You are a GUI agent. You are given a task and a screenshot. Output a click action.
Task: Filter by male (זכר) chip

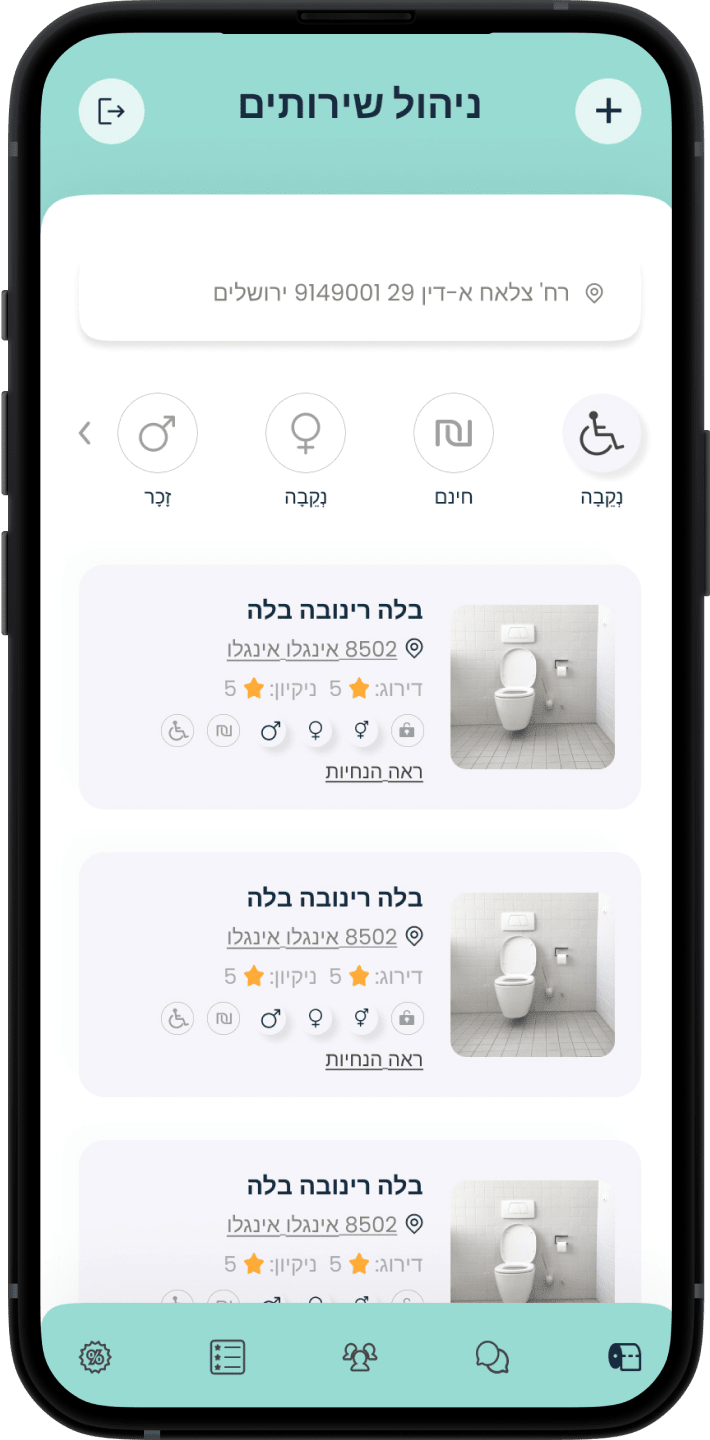click(157, 435)
